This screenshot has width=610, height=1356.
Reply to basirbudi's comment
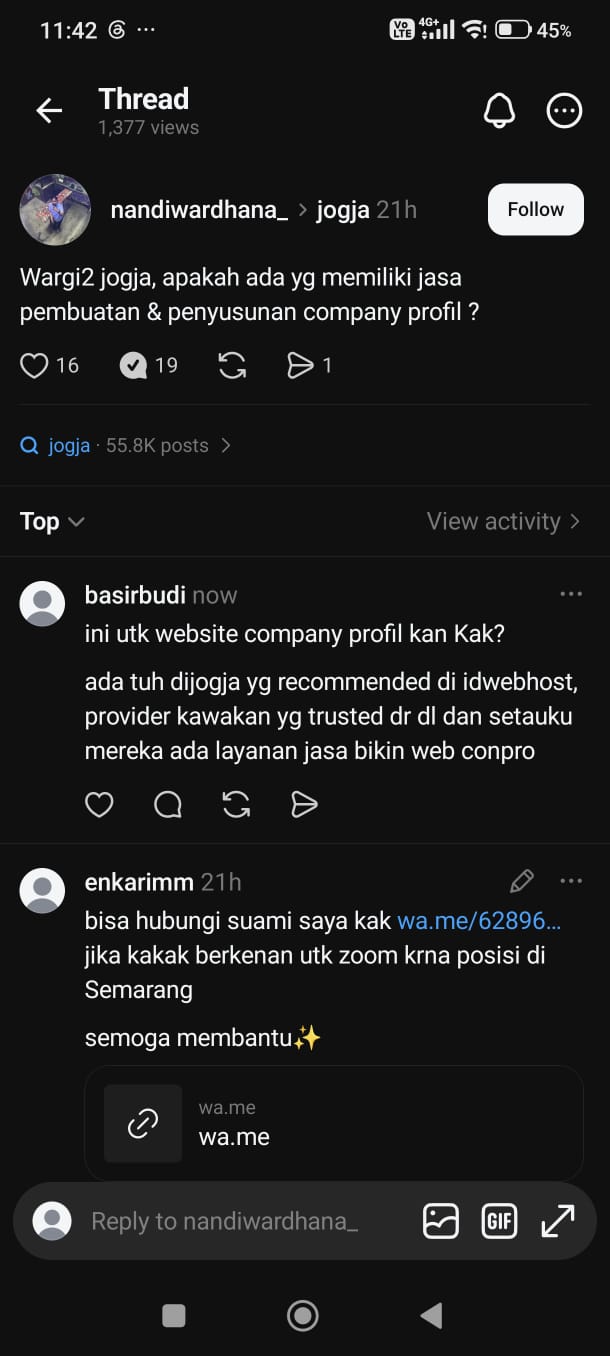pyautogui.click(x=168, y=805)
